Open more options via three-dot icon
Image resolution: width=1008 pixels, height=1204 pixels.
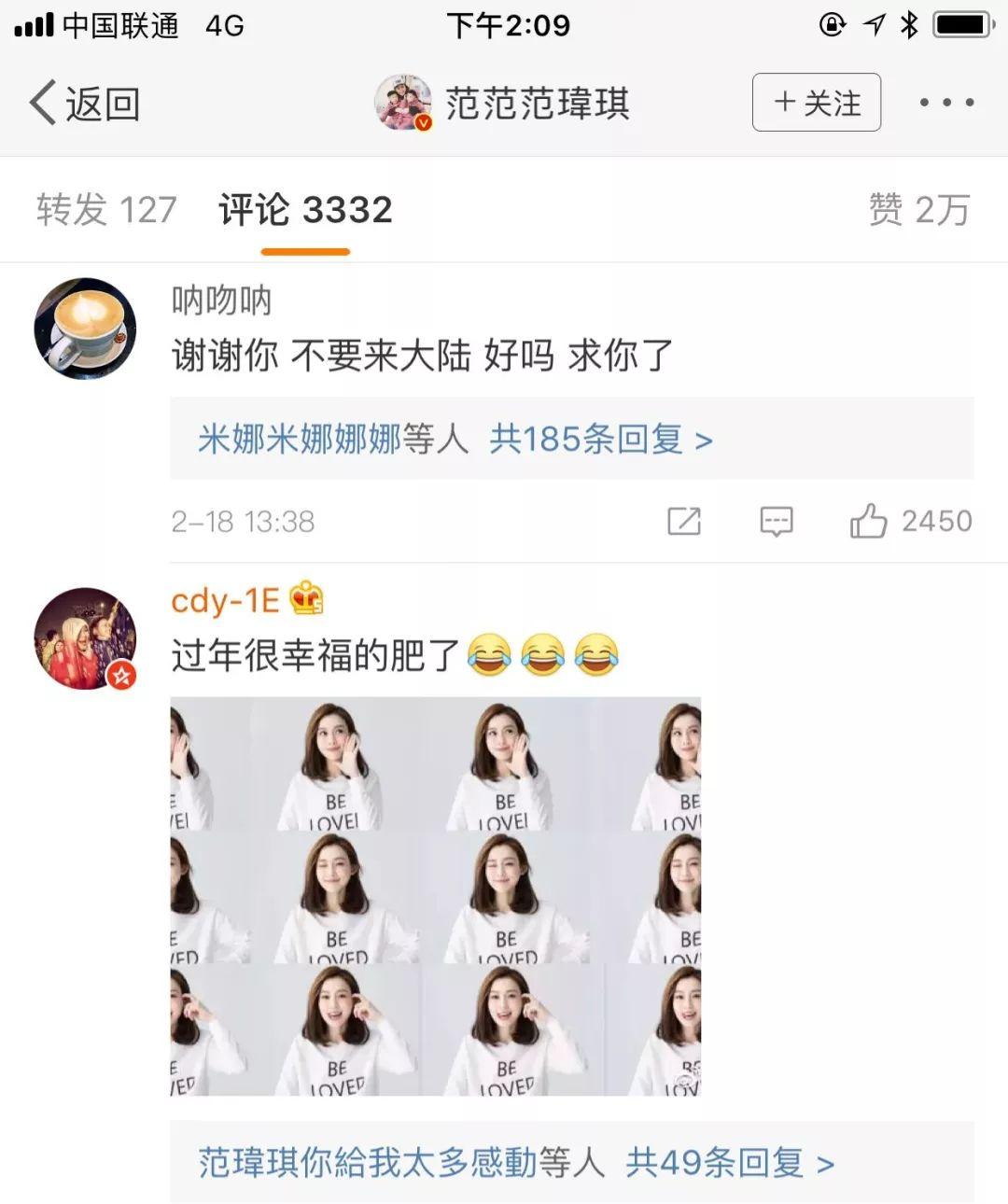coord(945,103)
